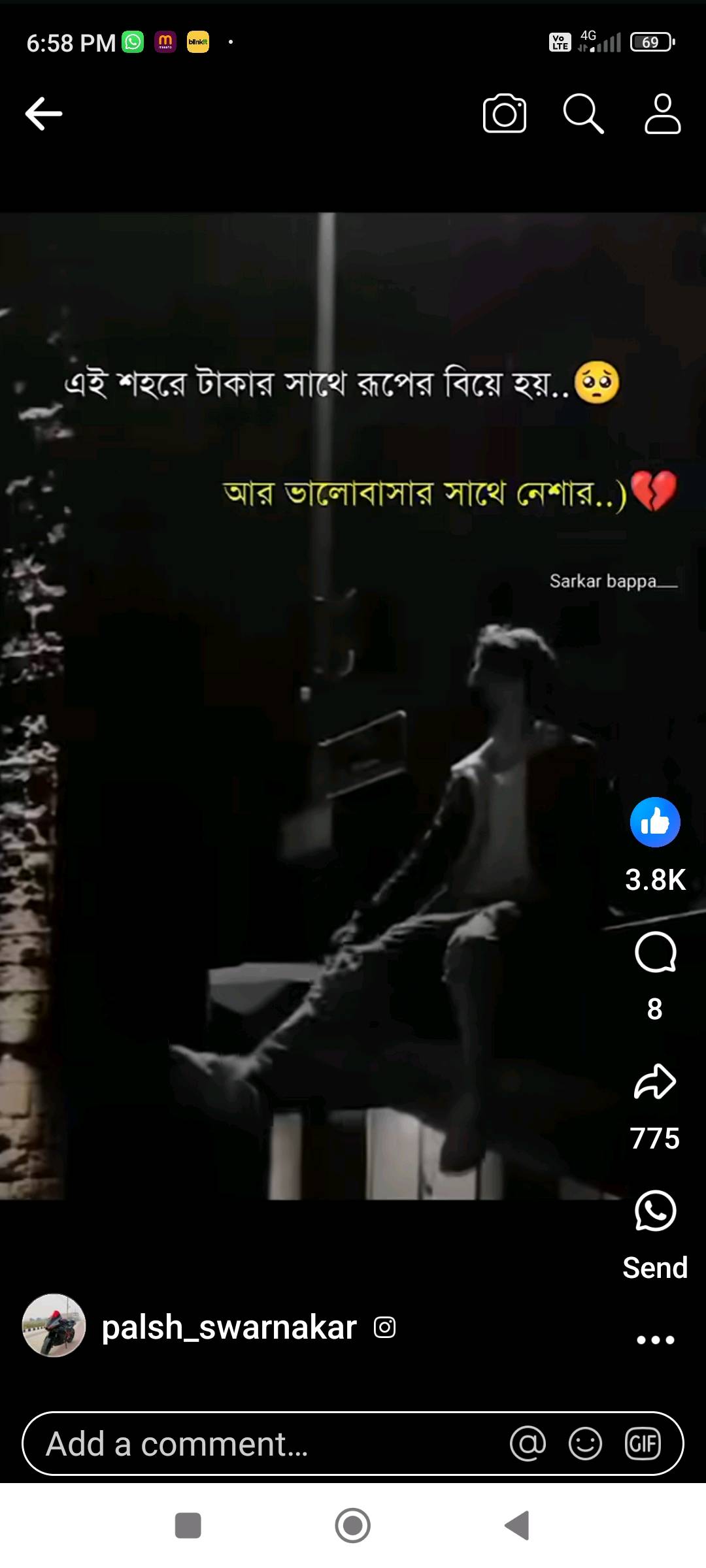The image size is (706, 1568).
Task: Share this reel using the arrow icon
Action: (x=655, y=1081)
